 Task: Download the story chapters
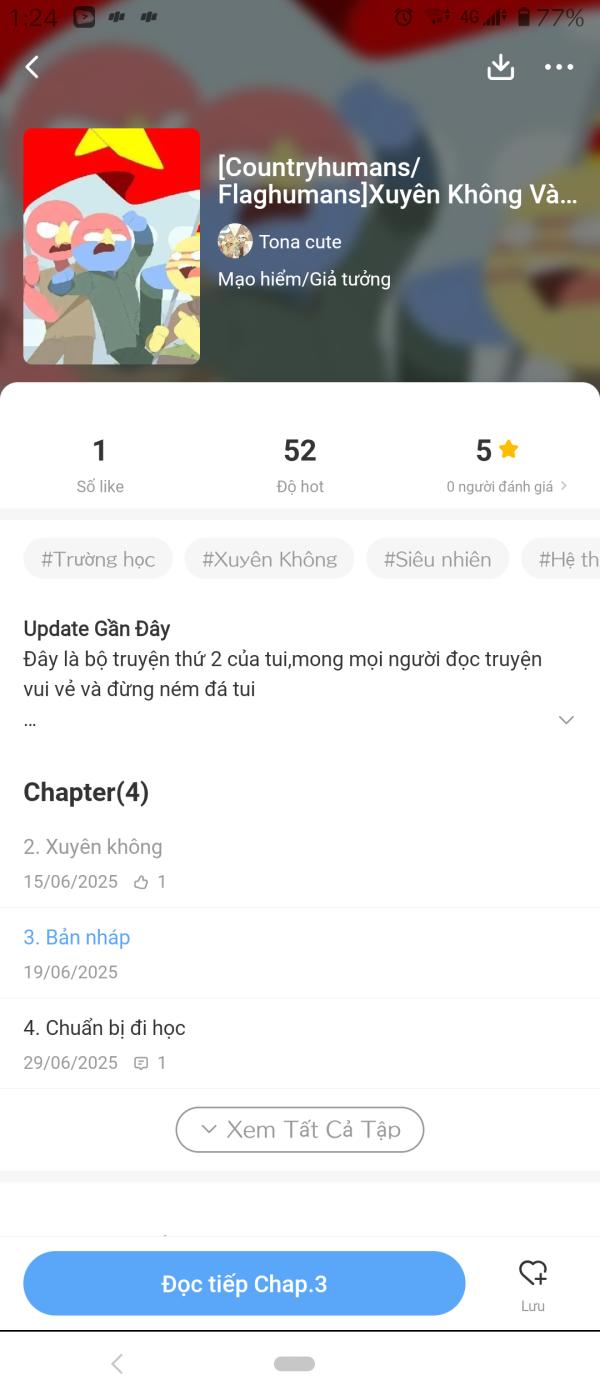pyautogui.click(x=500, y=67)
